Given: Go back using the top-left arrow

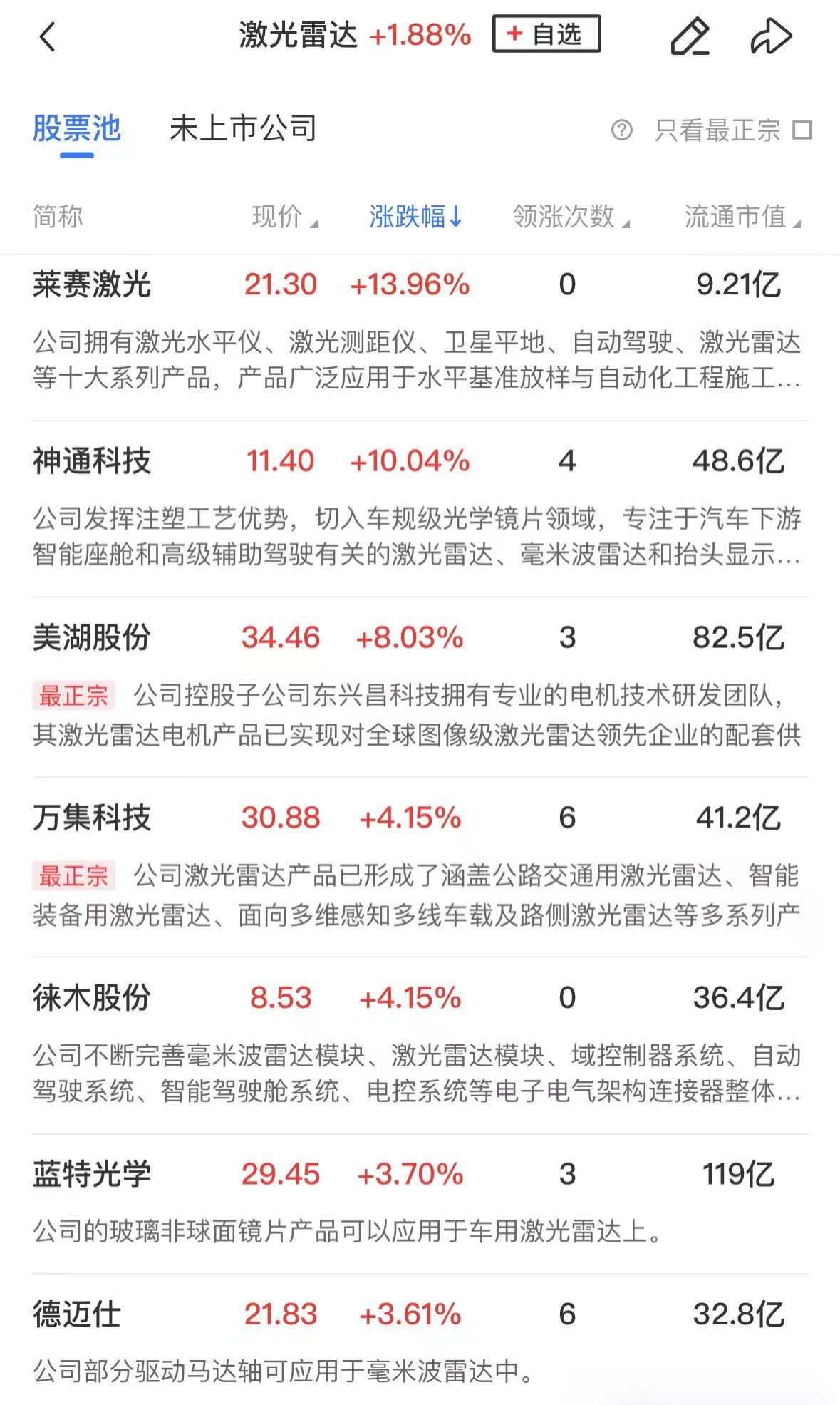Looking at the screenshot, I should coord(47,37).
